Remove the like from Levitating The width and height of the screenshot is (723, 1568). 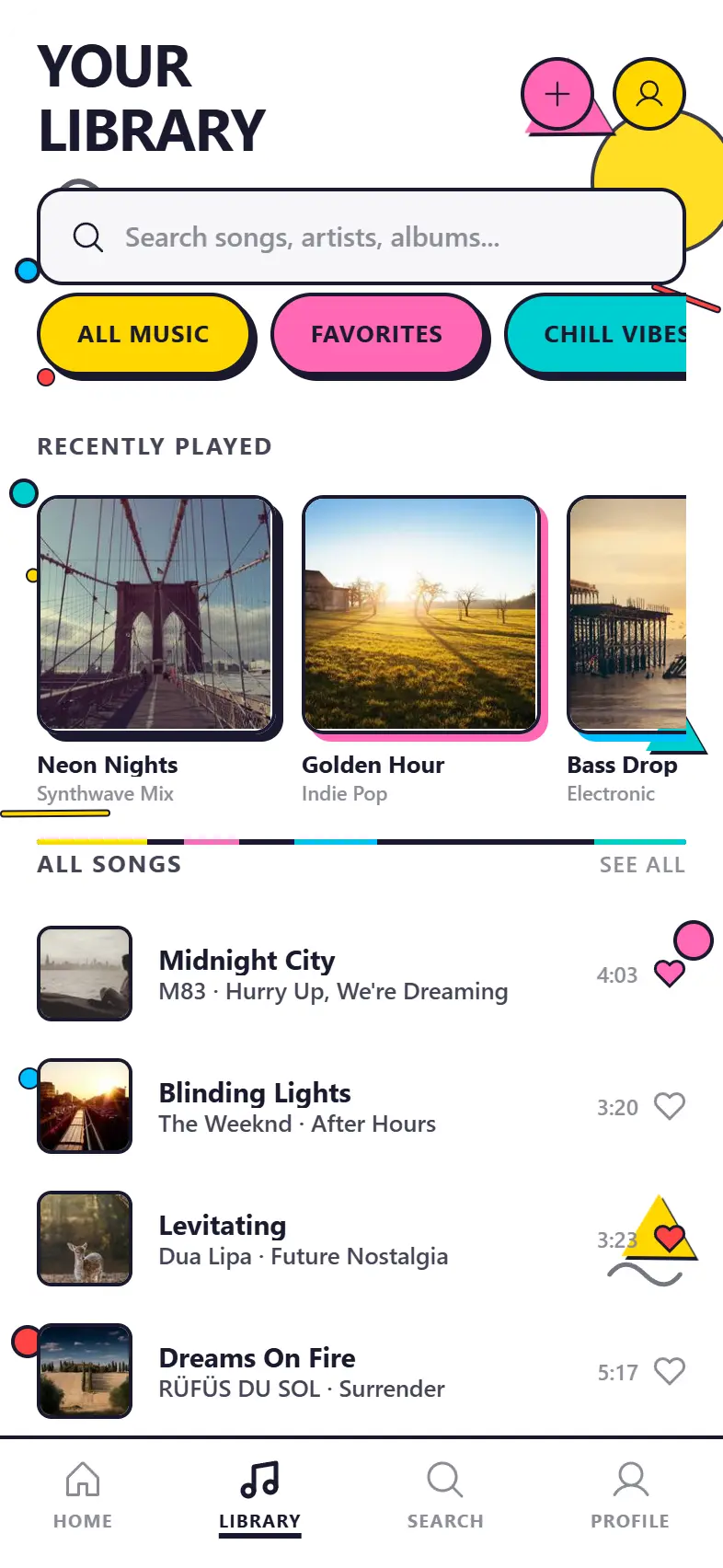[670, 1238]
